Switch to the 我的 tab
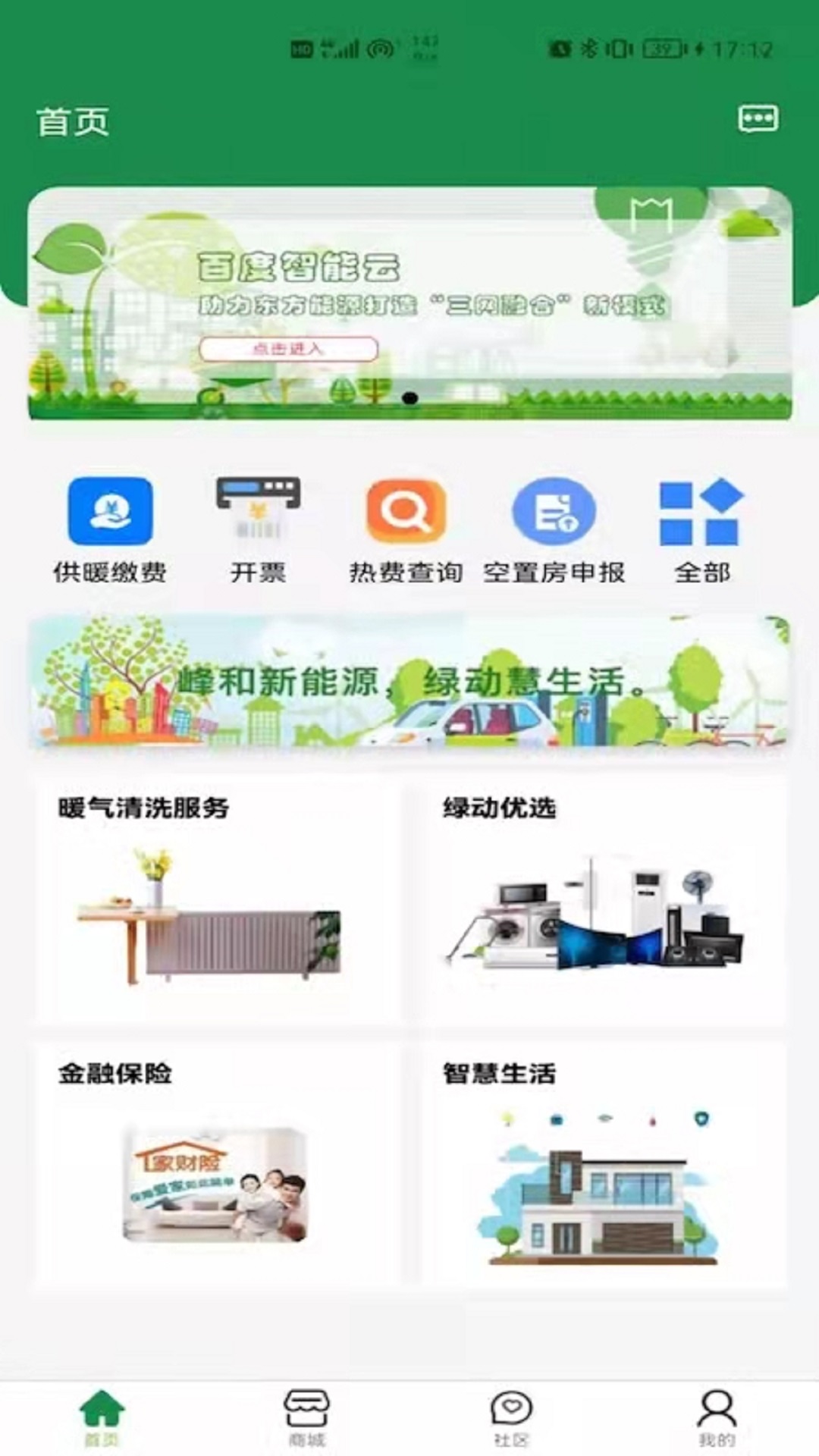 tap(717, 1418)
